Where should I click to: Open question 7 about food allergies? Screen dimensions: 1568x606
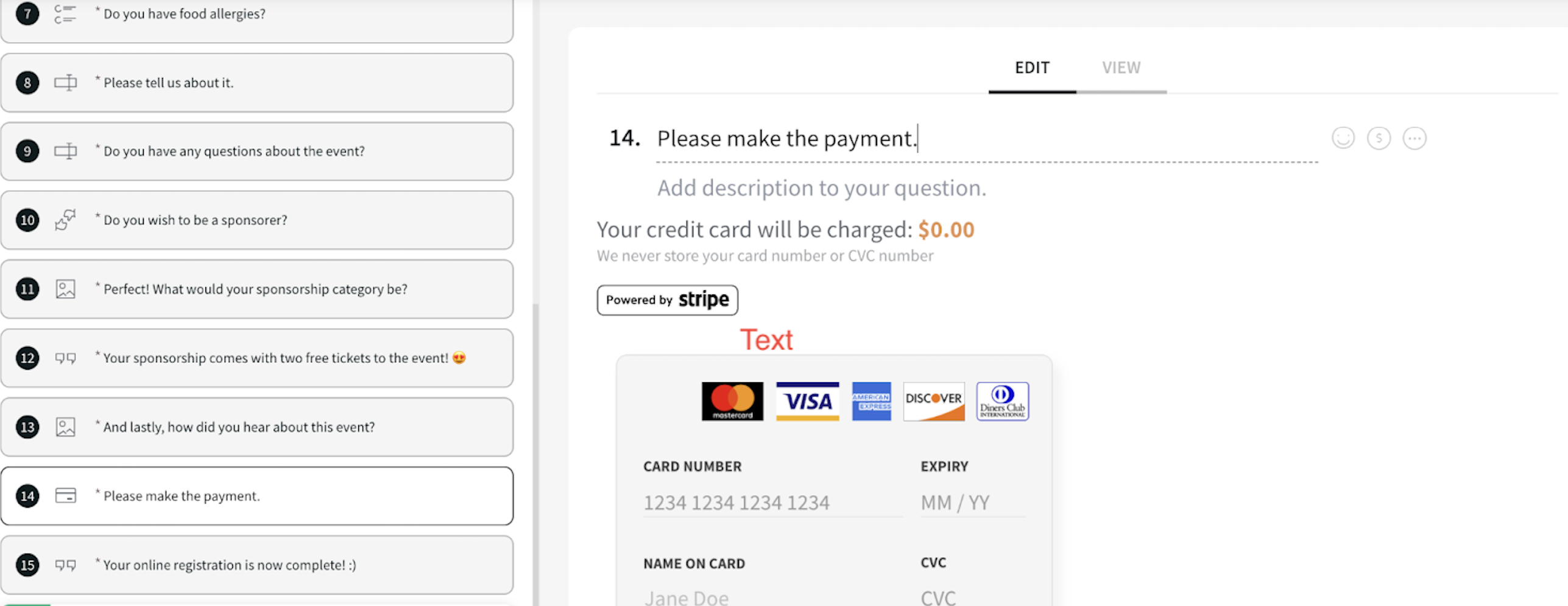(x=256, y=15)
